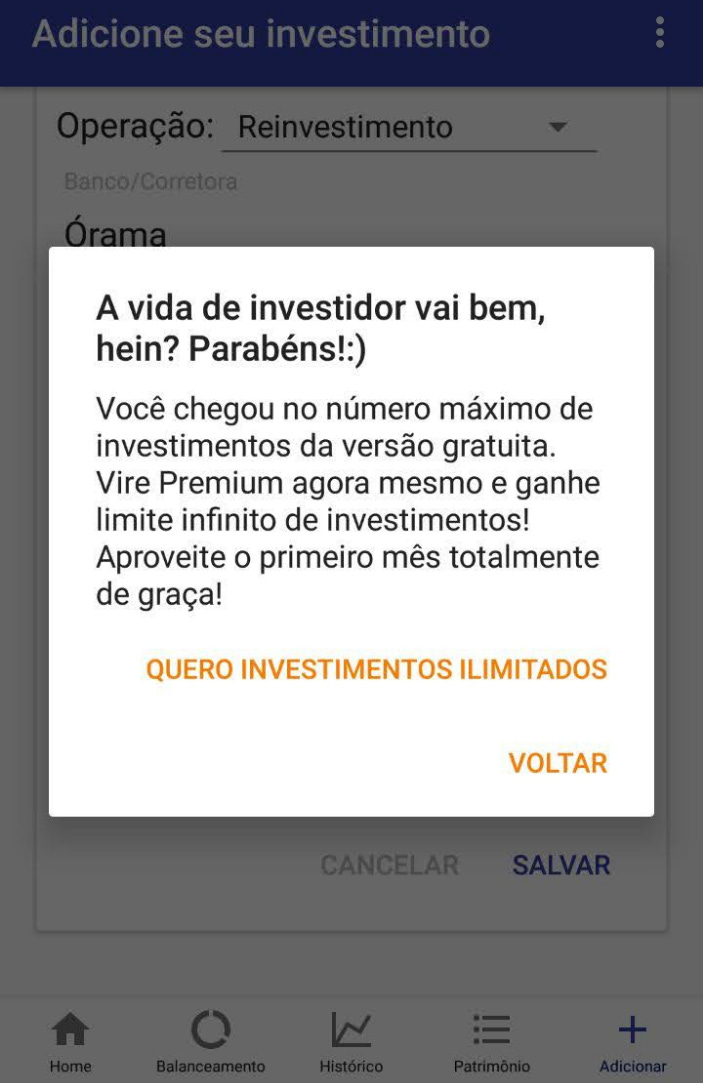The image size is (703, 1083).
Task: Expand the Operação dropdown
Action: pos(408,128)
